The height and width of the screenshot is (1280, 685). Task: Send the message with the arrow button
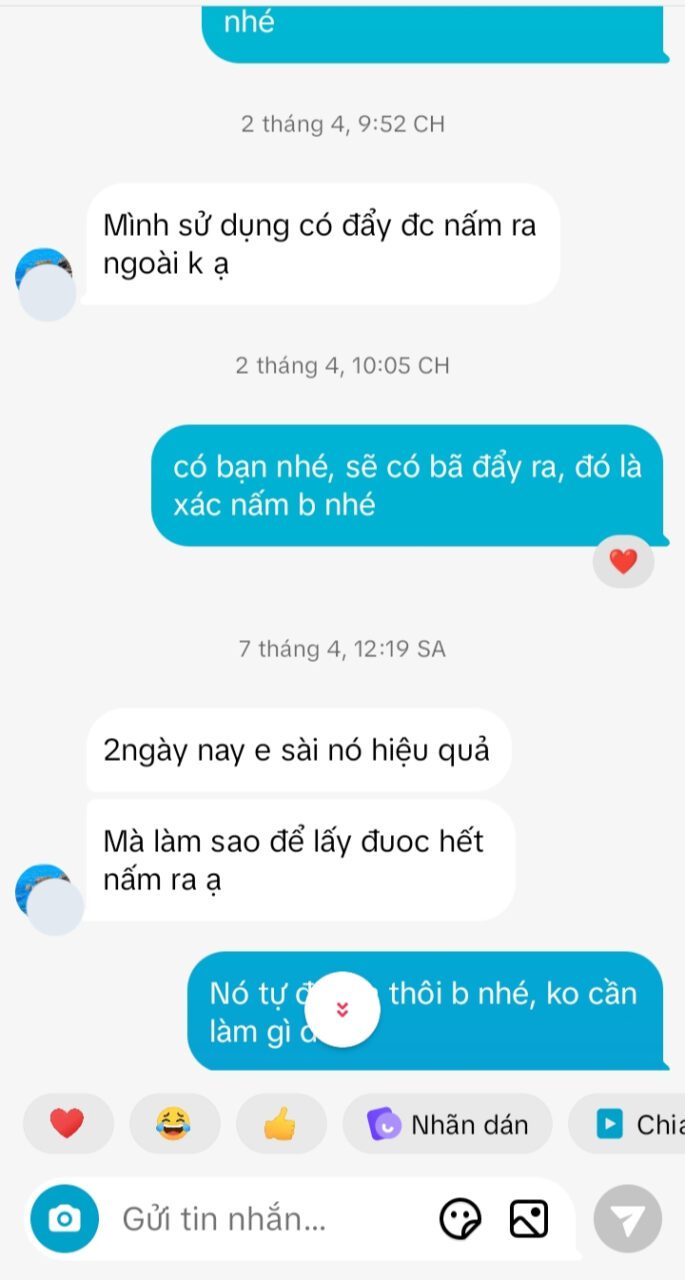pos(628,1219)
